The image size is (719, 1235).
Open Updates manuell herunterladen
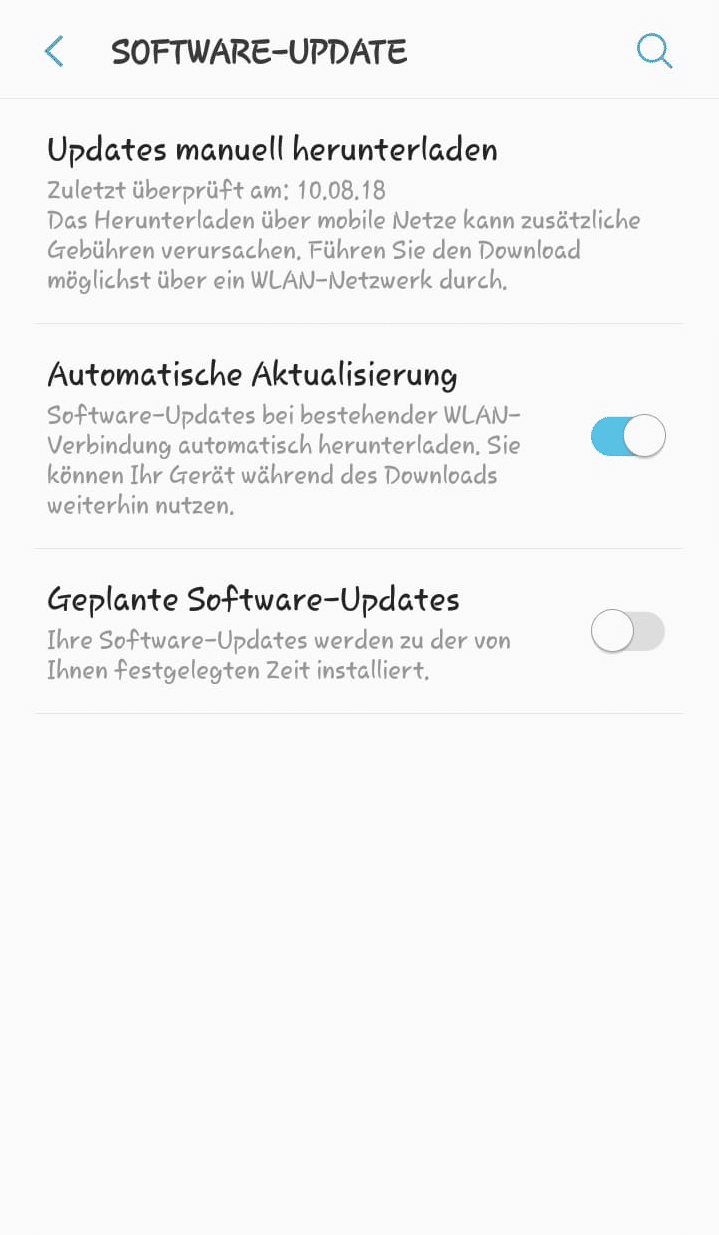coord(272,150)
